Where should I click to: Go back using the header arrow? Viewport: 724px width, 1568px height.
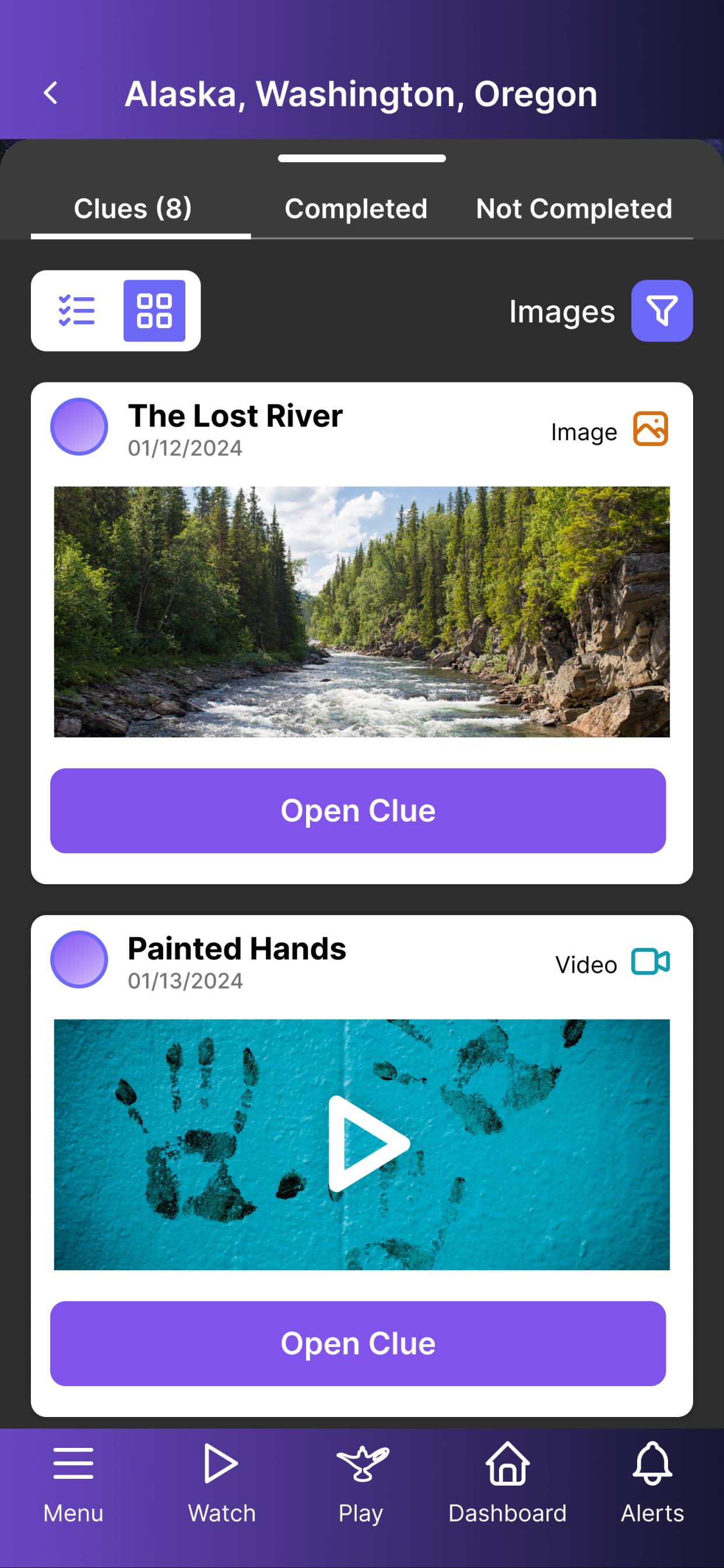(51, 93)
